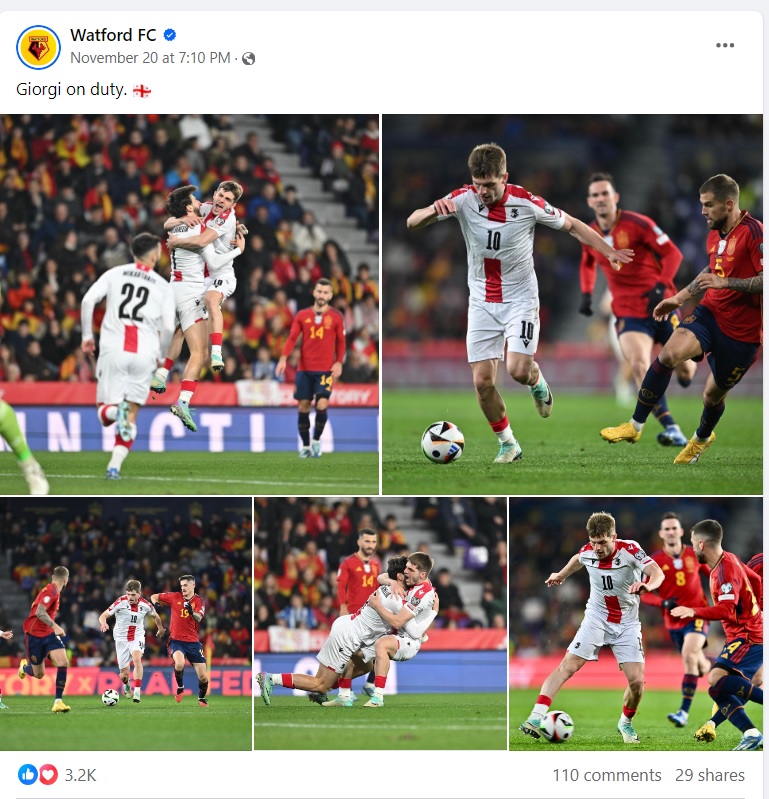
Task: Open the last photo in the bottom row
Action: 636,624
